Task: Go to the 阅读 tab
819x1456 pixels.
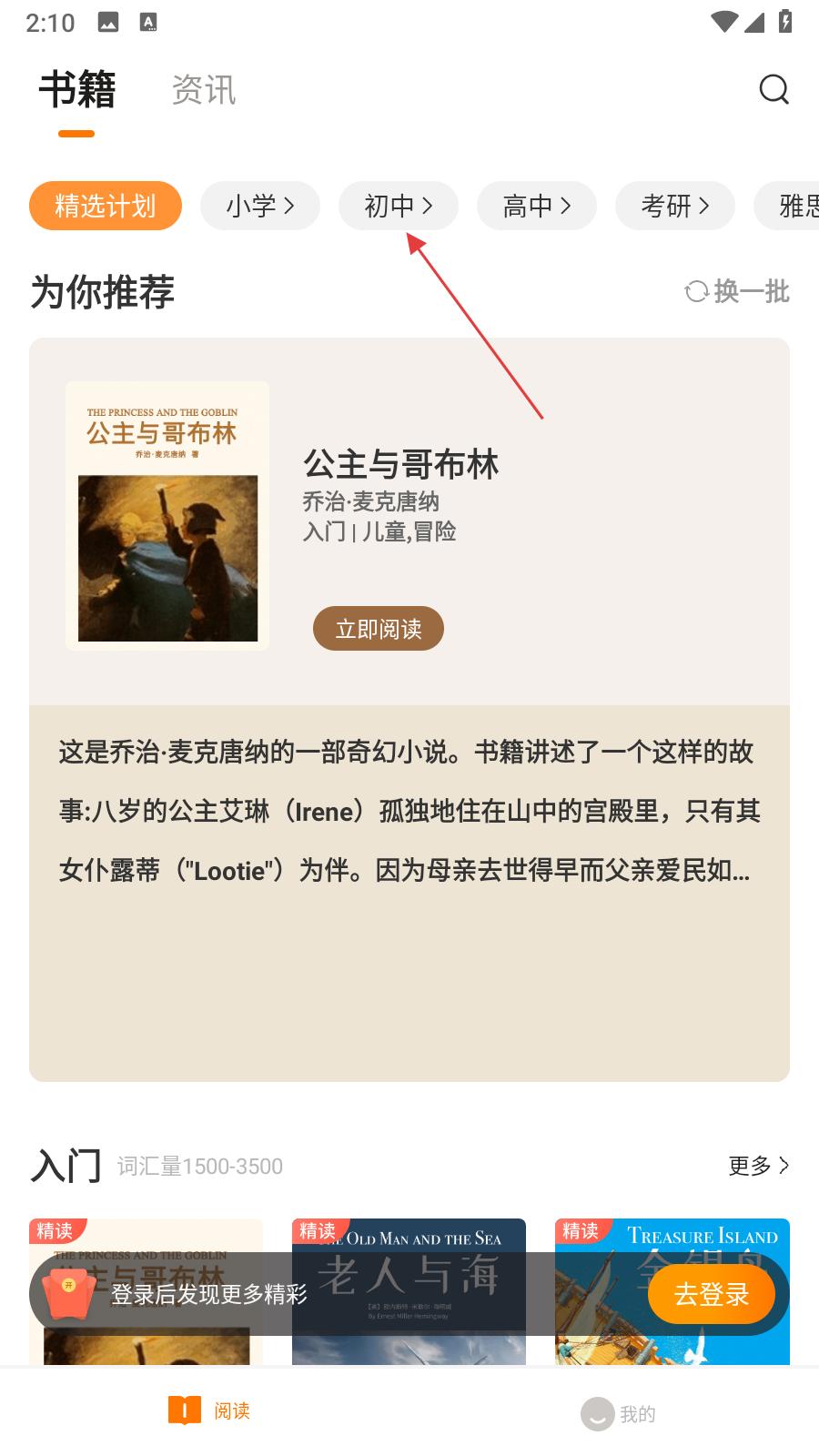Action: tap(209, 1410)
